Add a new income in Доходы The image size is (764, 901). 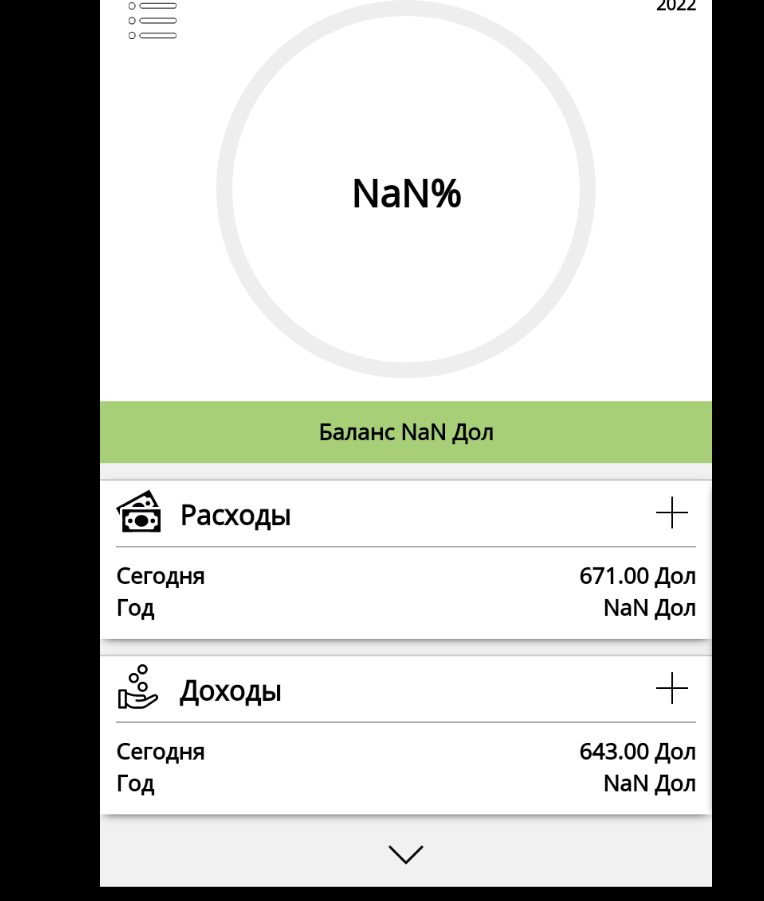click(672, 689)
